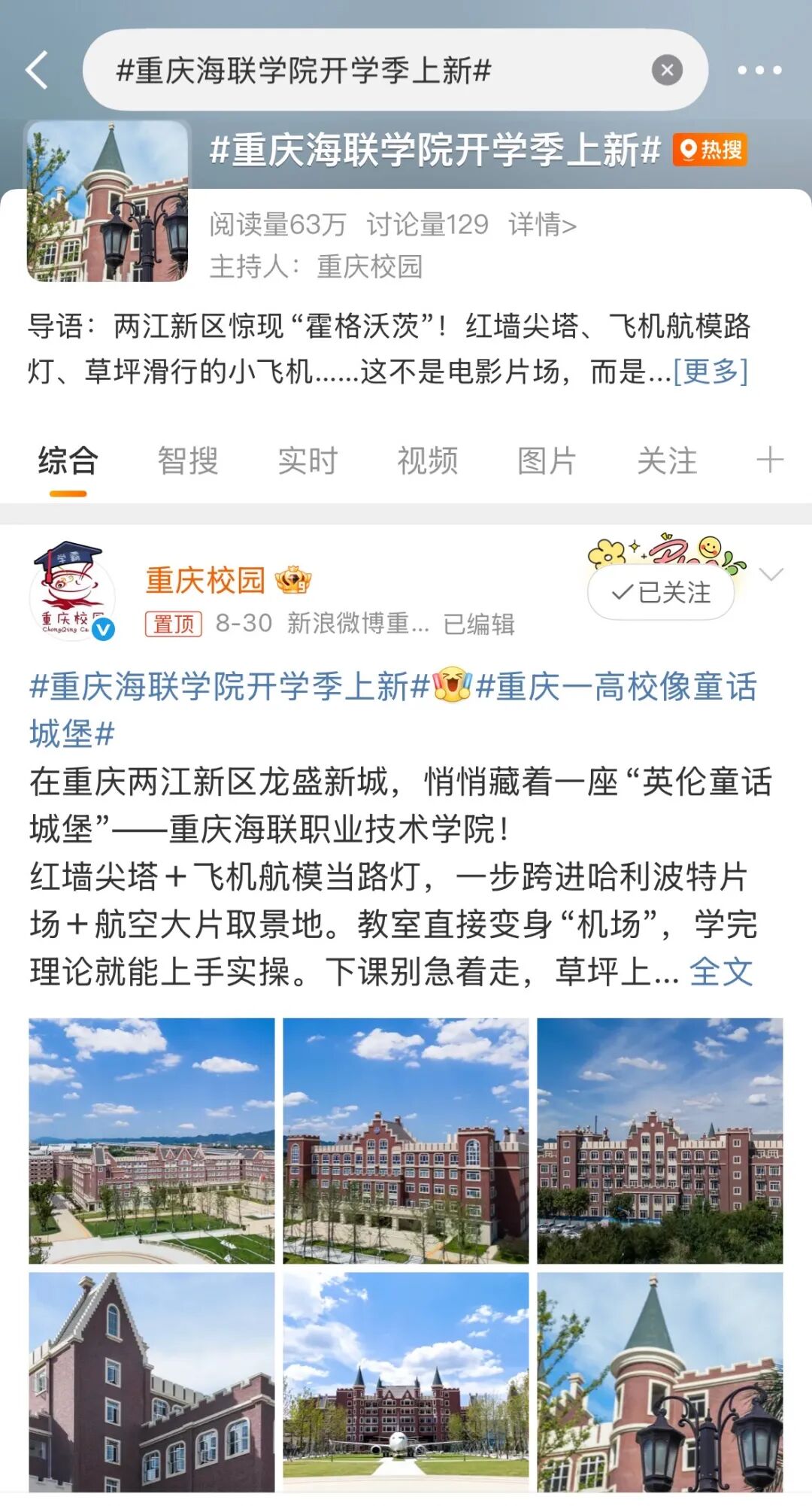This screenshot has width=812, height=1506.
Task: Switch to the 实时 tab
Action: [308, 460]
